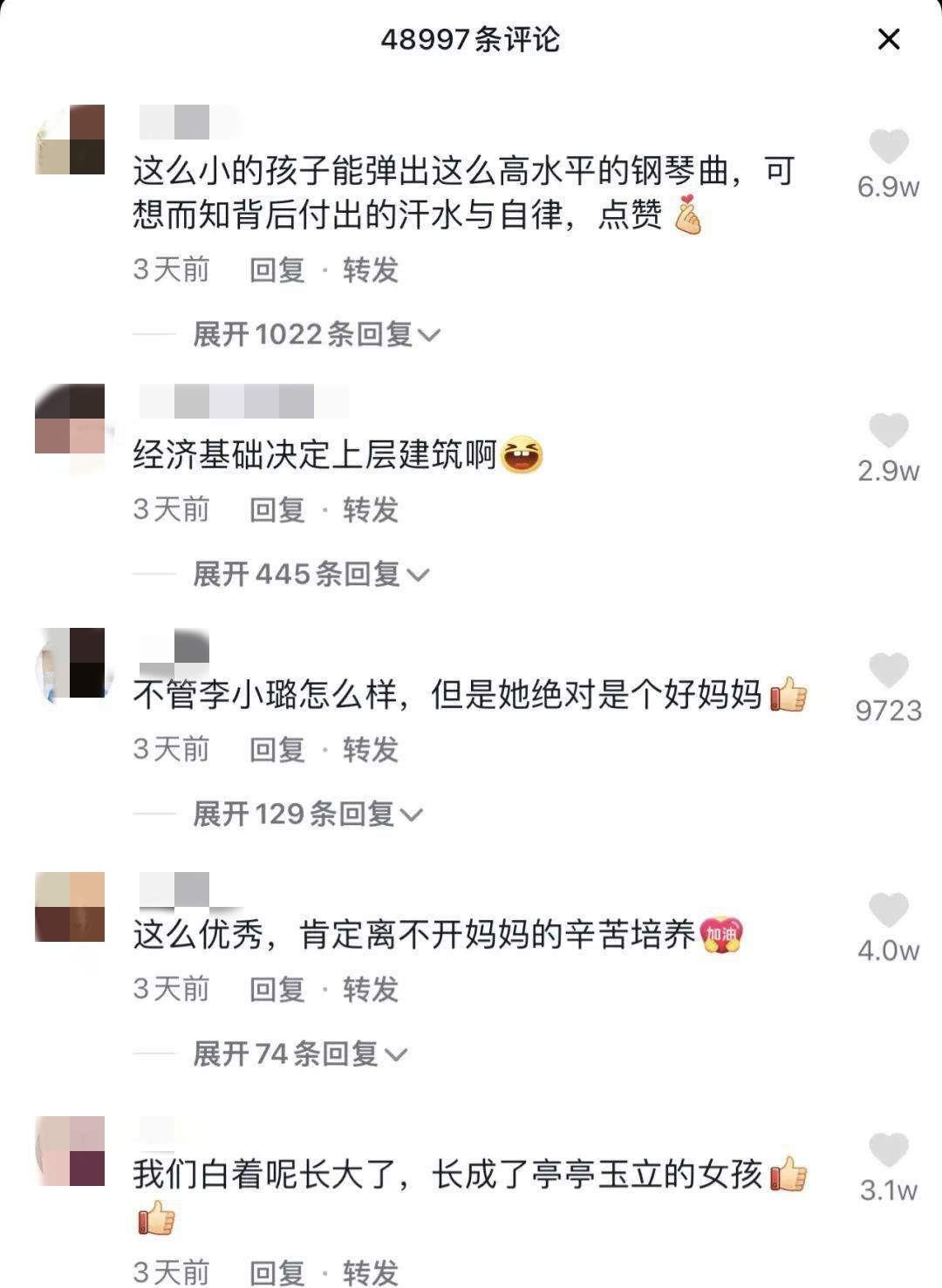This screenshot has width=942, height=1288.
Task: Forward the 经济基础 comment via 转发
Action: (x=371, y=513)
